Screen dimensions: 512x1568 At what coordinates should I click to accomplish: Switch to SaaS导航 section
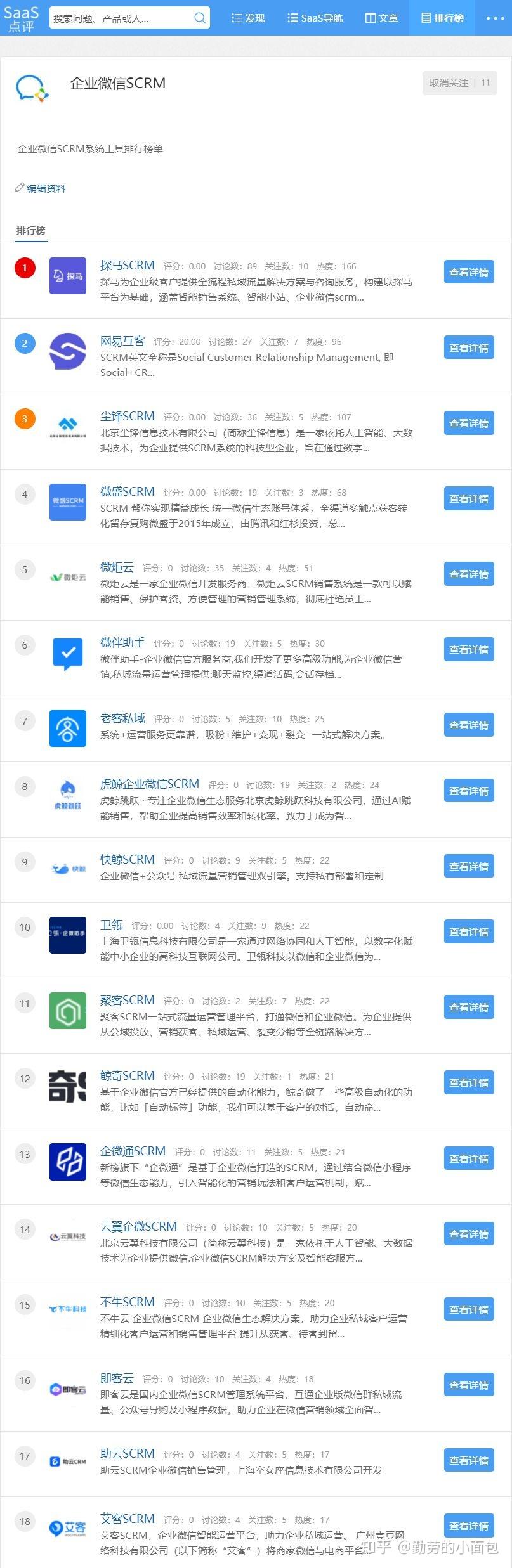315,18
